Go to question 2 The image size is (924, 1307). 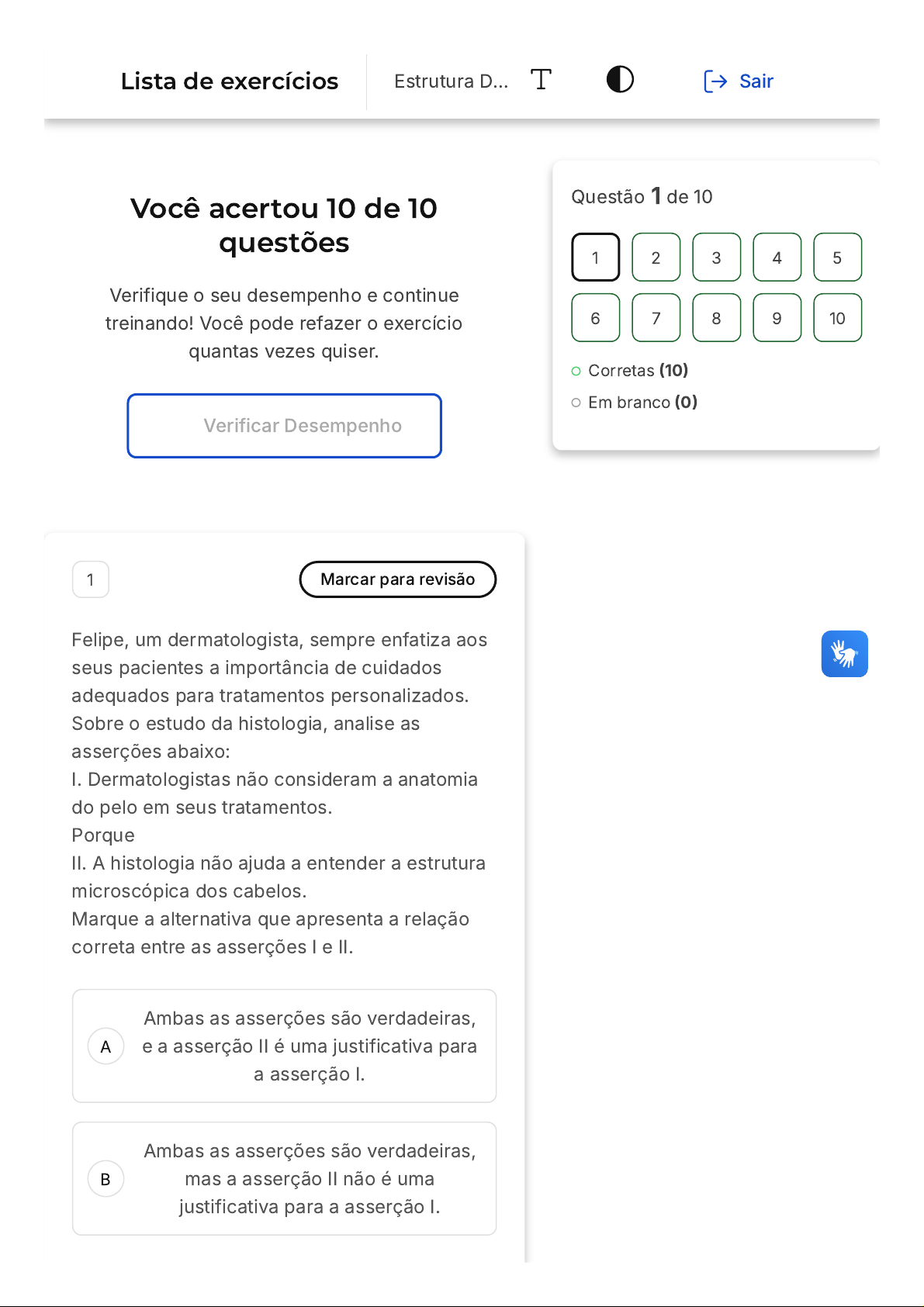coord(656,258)
